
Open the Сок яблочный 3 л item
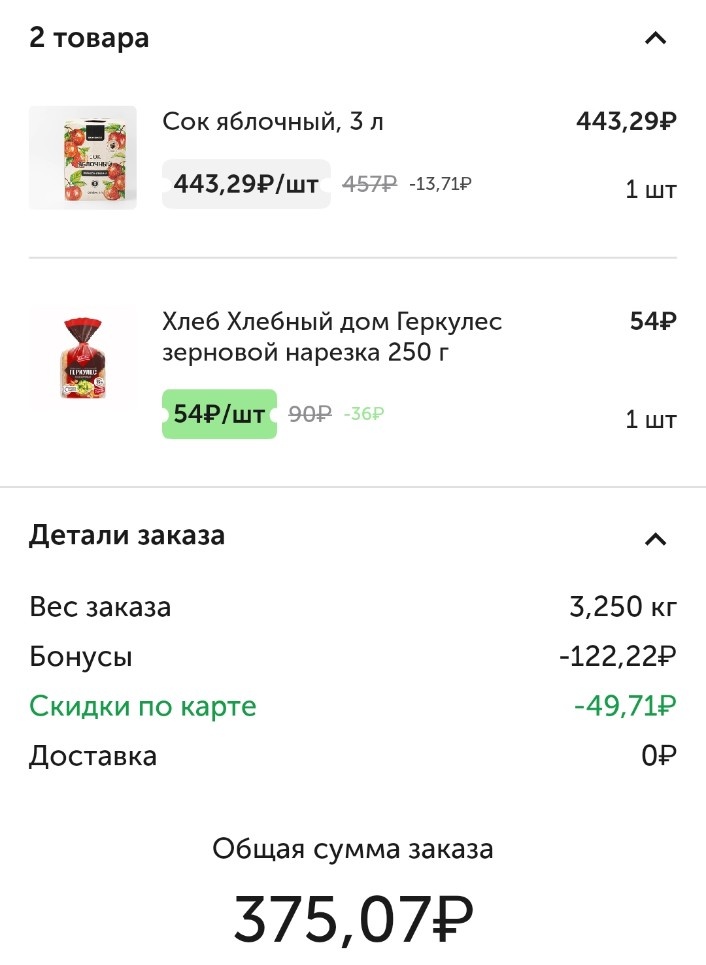(273, 122)
